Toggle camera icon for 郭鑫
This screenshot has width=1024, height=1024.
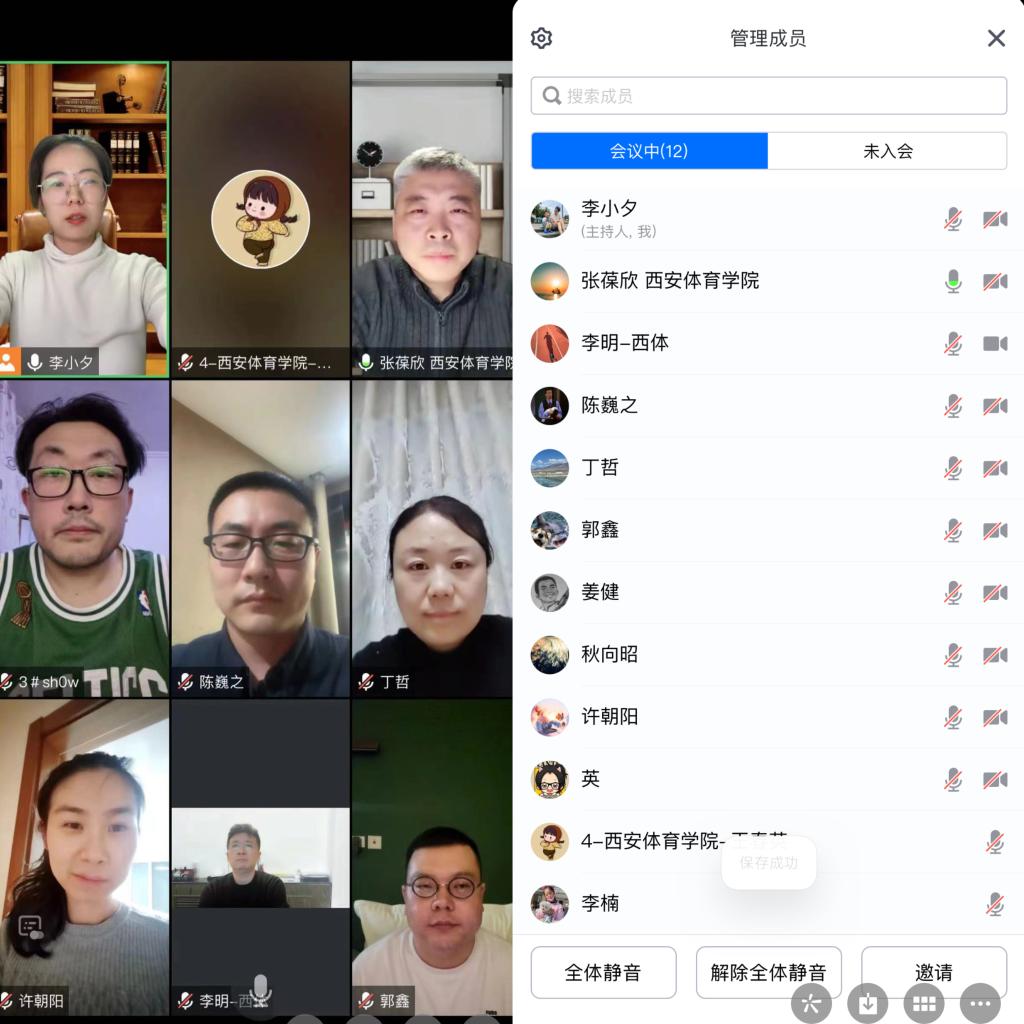pos(995,530)
